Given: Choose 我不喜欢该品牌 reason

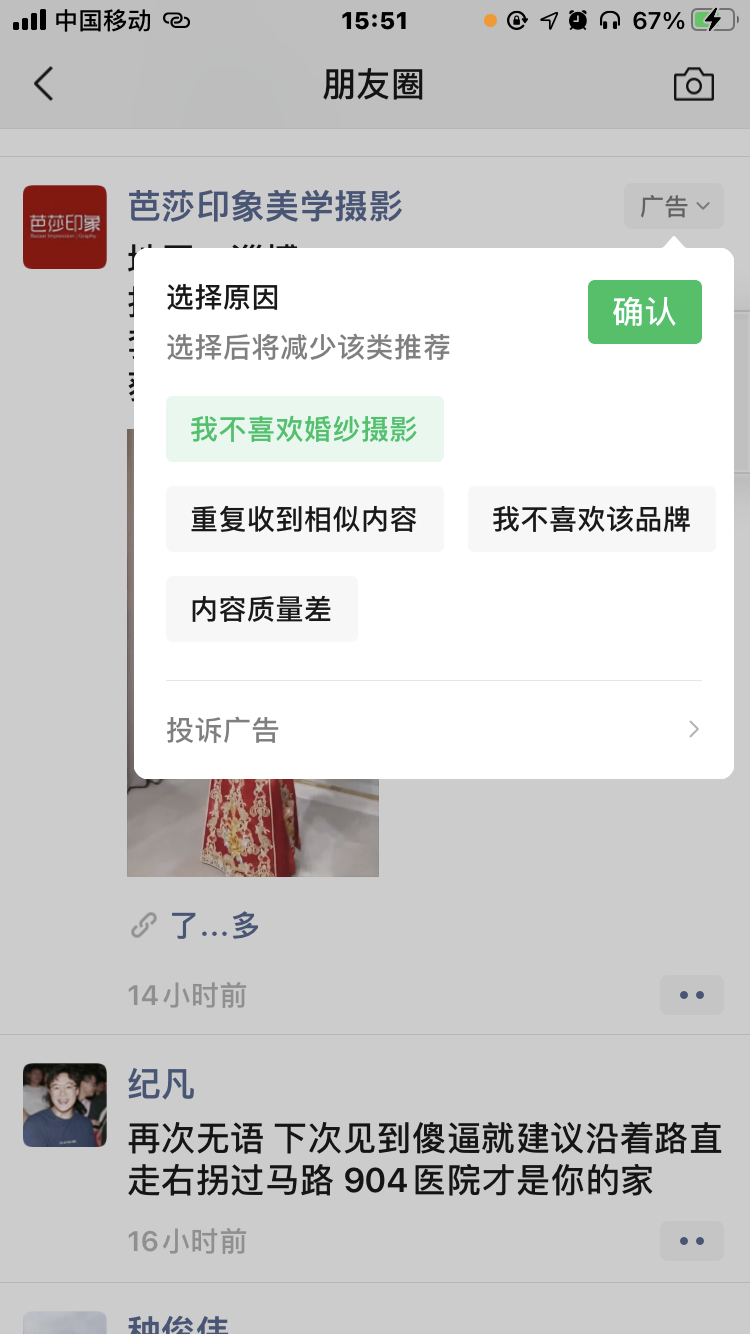Looking at the screenshot, I should coord(591,520).
